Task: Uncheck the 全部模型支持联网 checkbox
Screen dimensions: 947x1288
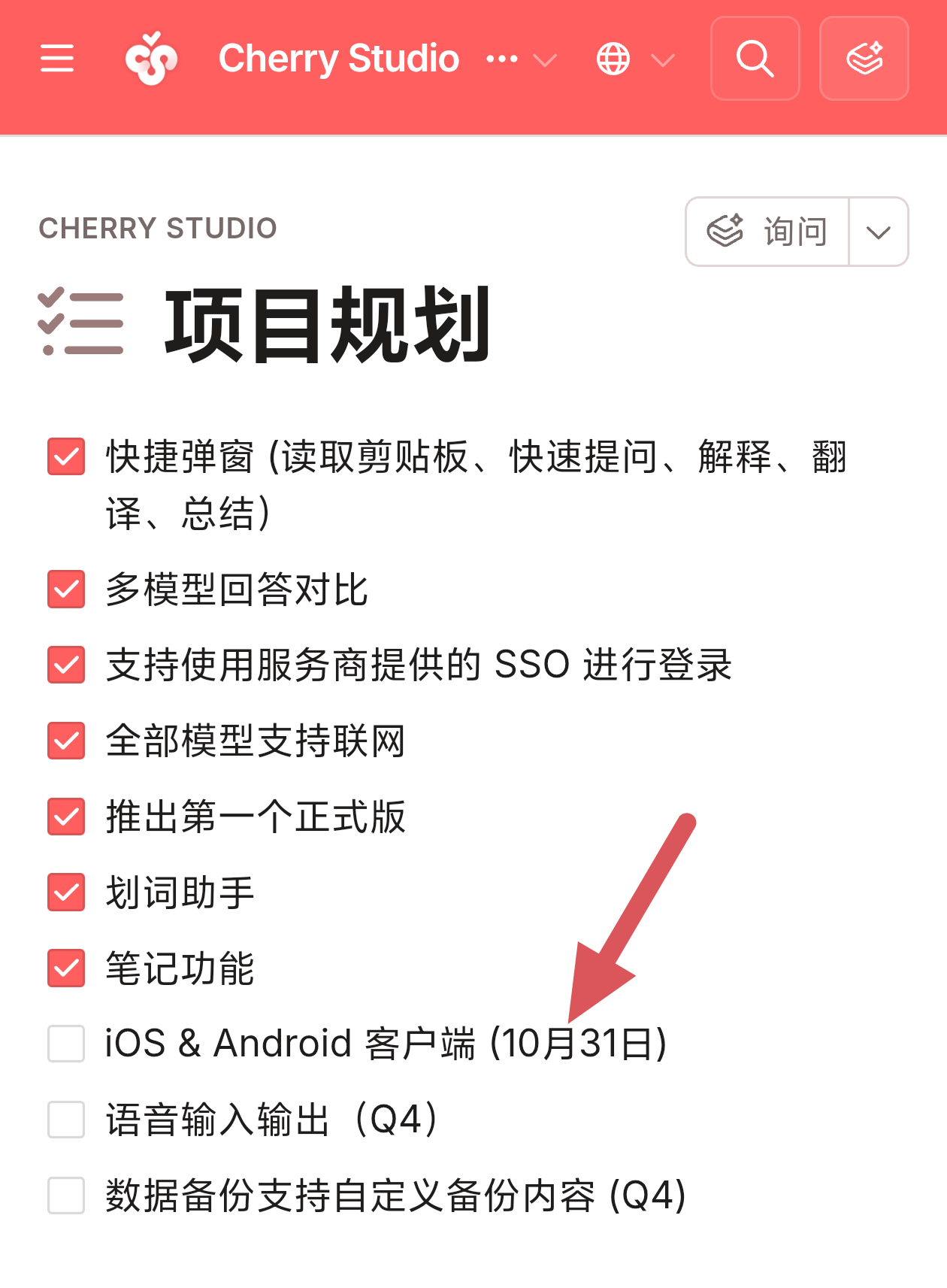Action: pyautogui.click(x=66, y=741)
